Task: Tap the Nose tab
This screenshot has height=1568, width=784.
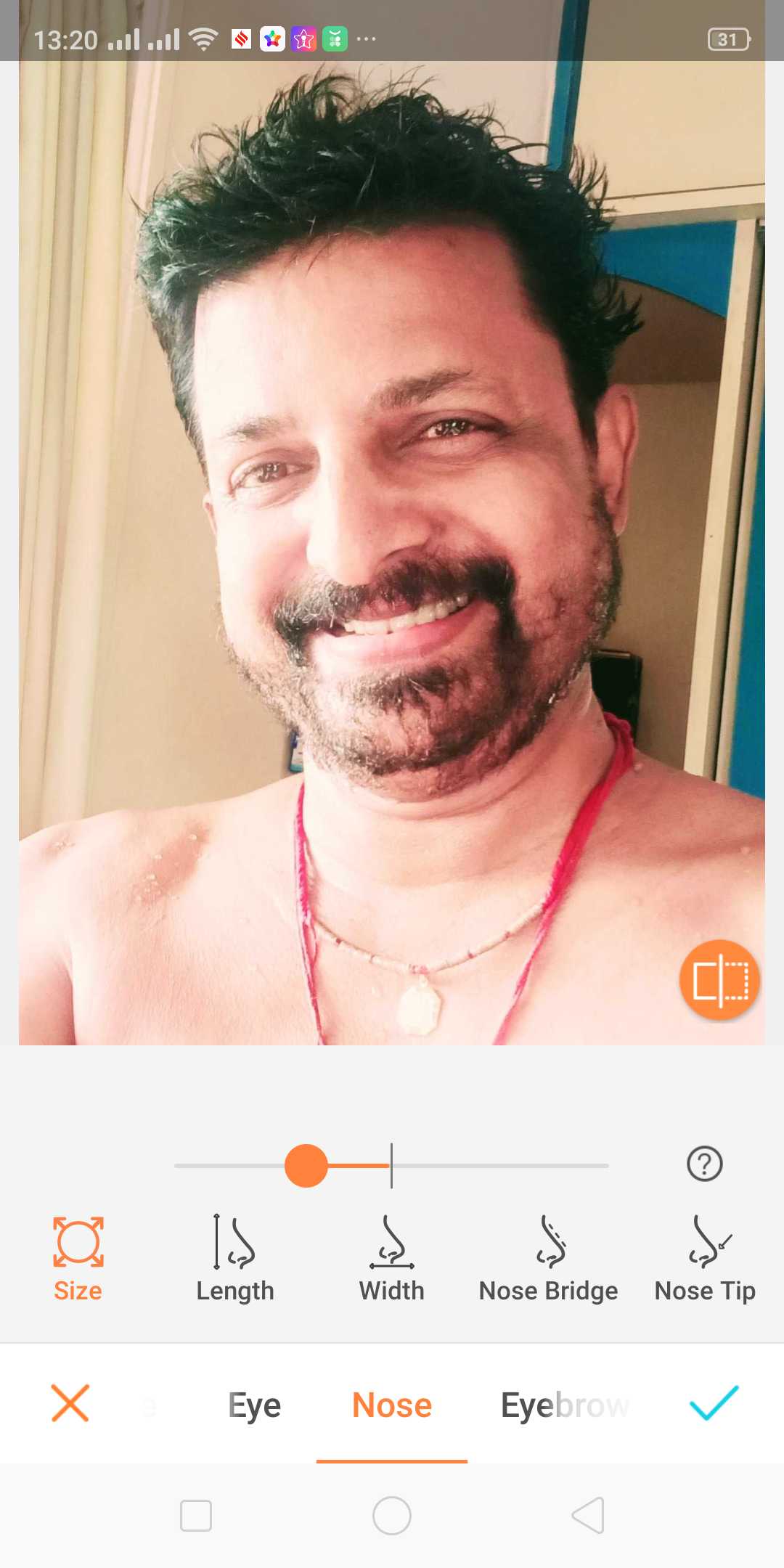Action: click(392, 1405)
